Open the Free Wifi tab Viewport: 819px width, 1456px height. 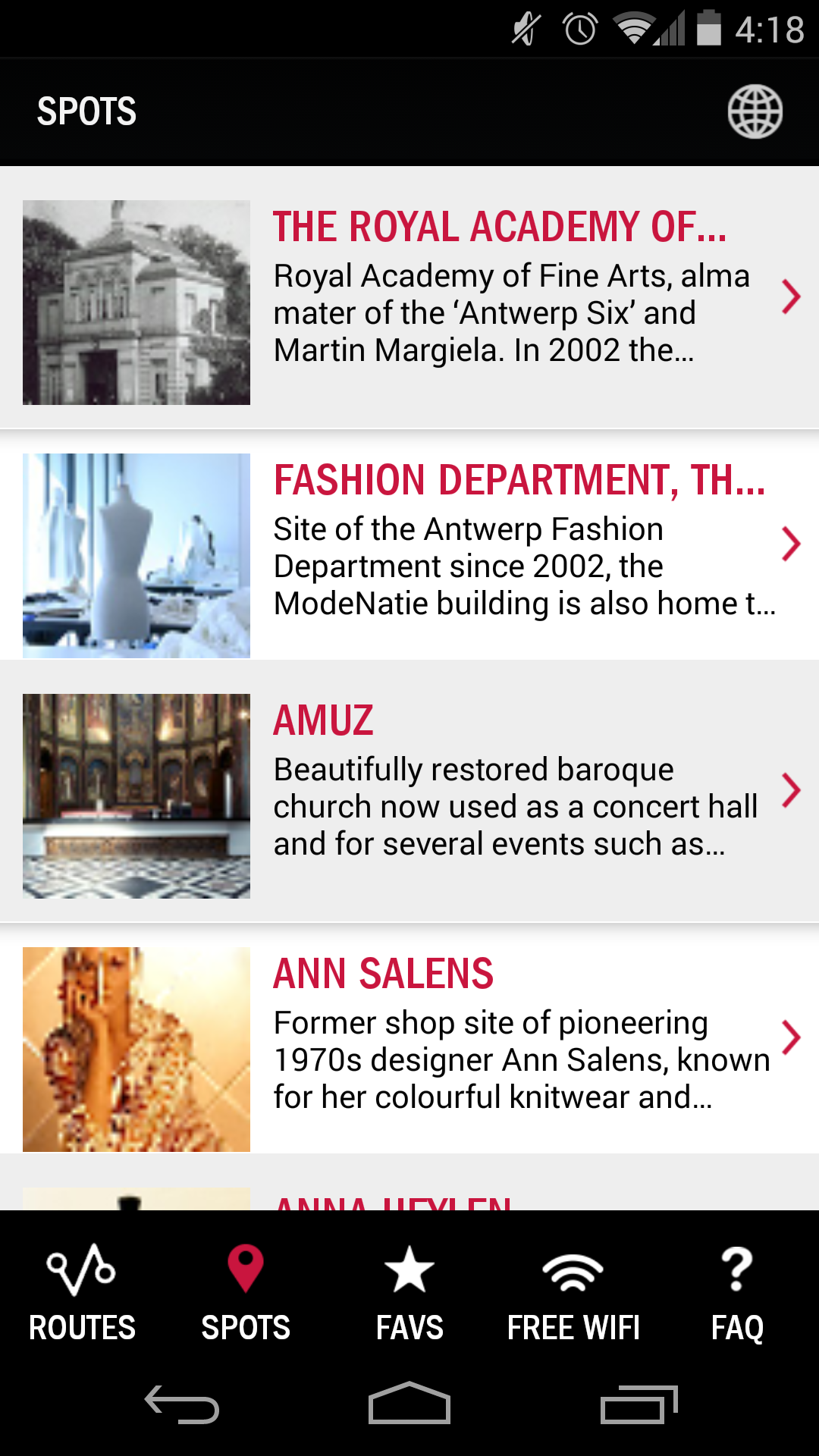pos(573,1294)
